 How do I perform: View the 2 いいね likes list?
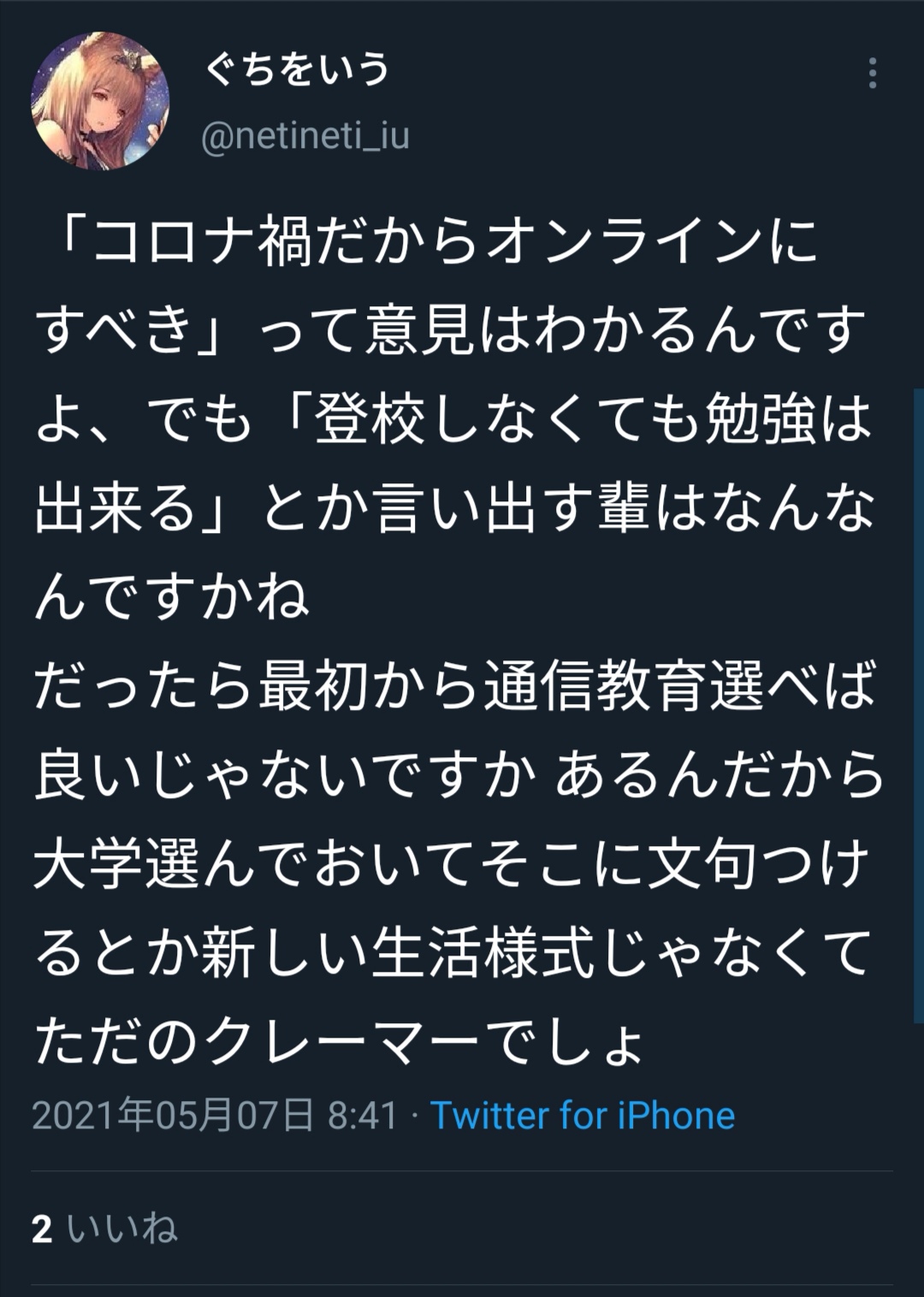pos(104,1229)
